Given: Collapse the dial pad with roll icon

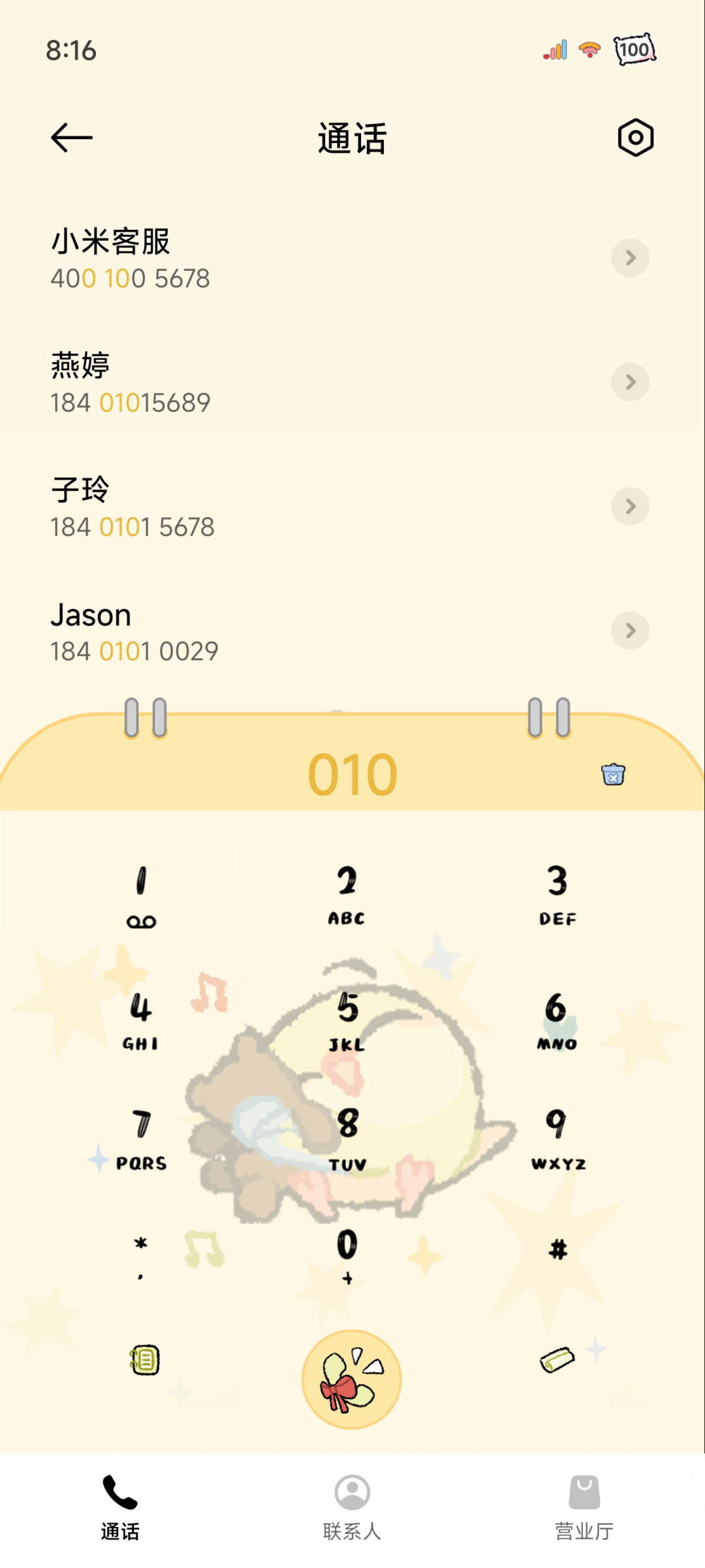Looking at the screenshot, I should pos(557,1360).
